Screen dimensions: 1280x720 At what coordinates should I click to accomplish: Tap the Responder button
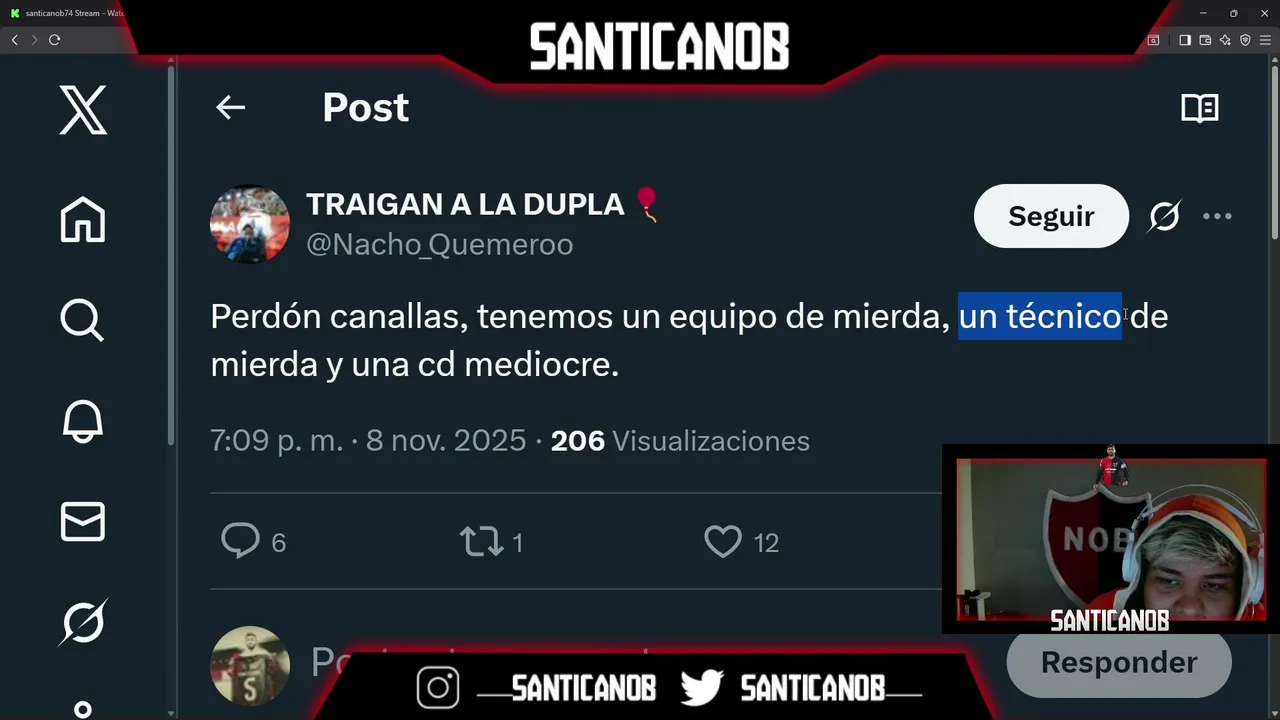[x=1118, y=662]
